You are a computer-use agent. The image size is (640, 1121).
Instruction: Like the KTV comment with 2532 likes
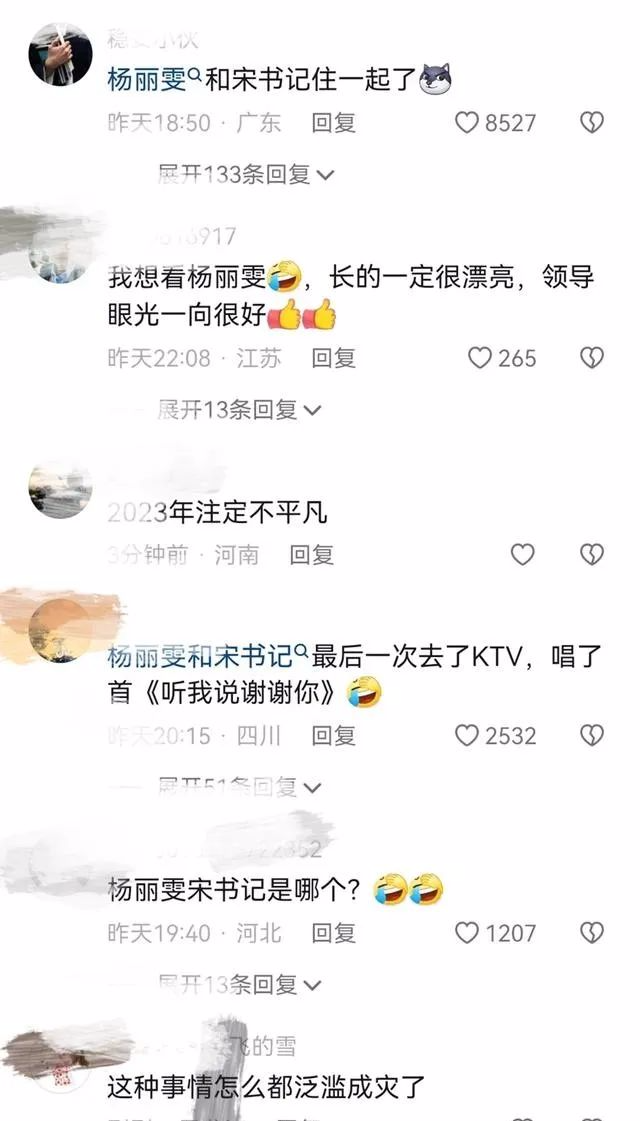pos(468,736)
